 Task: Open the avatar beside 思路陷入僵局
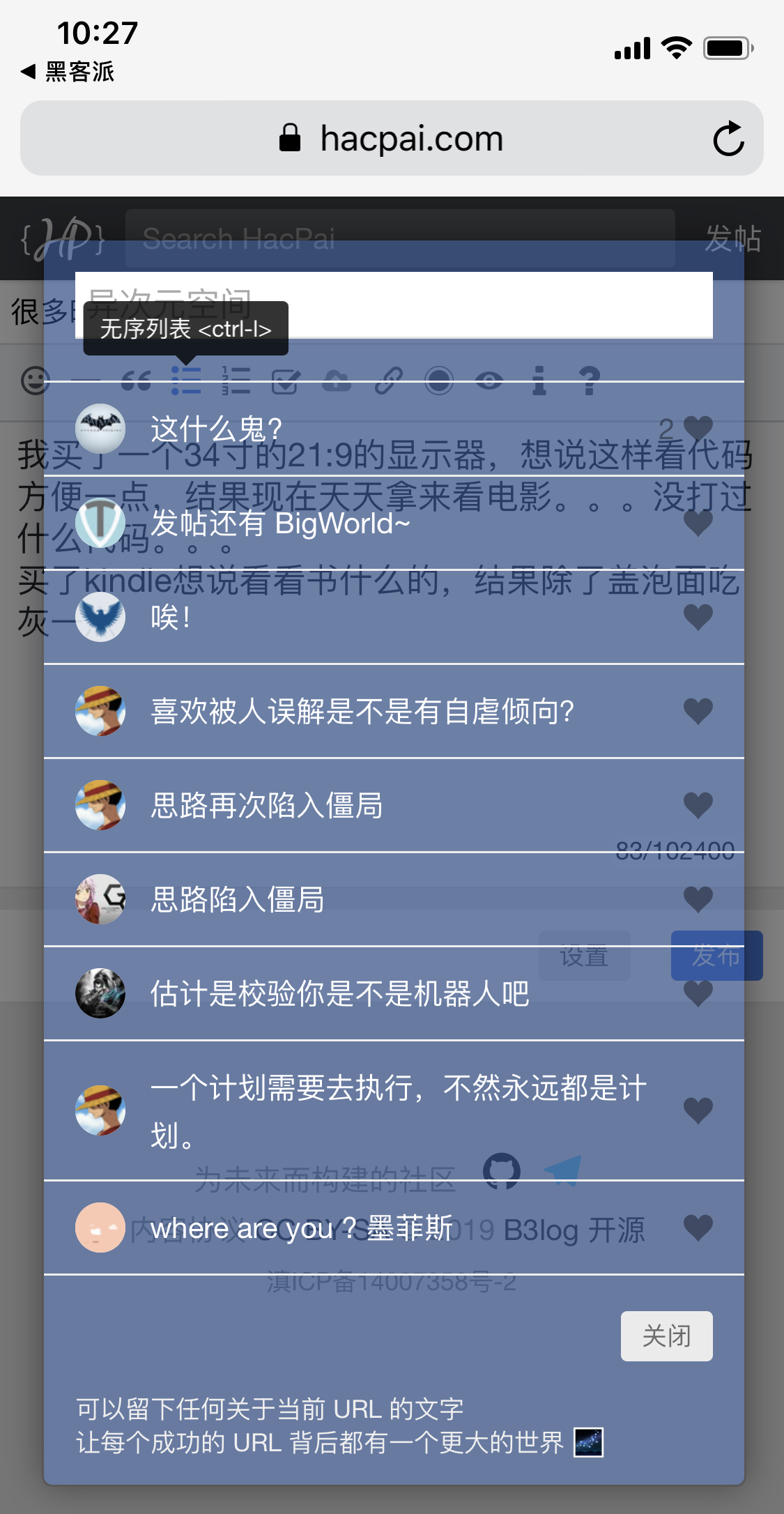(100, 899)
